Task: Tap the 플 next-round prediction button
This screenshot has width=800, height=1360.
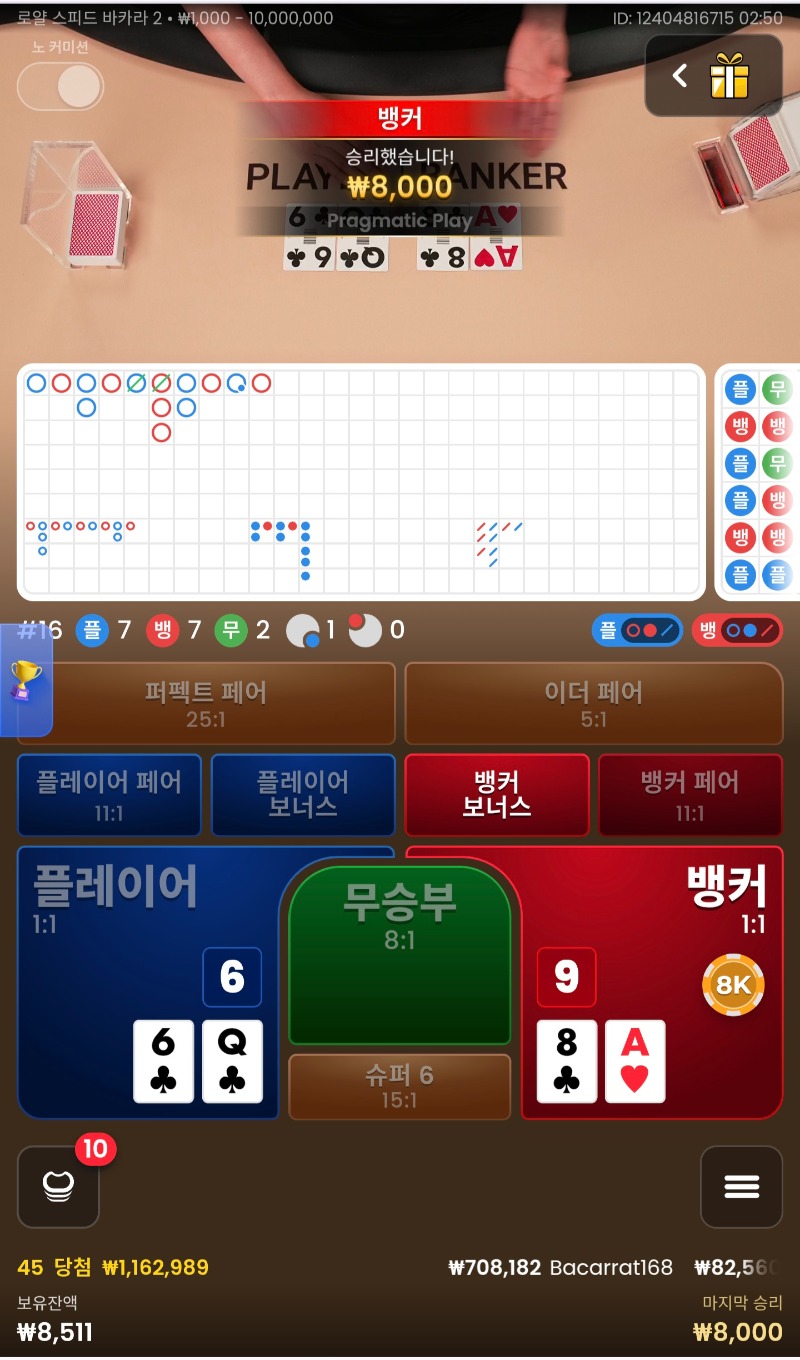Action: 637,630
